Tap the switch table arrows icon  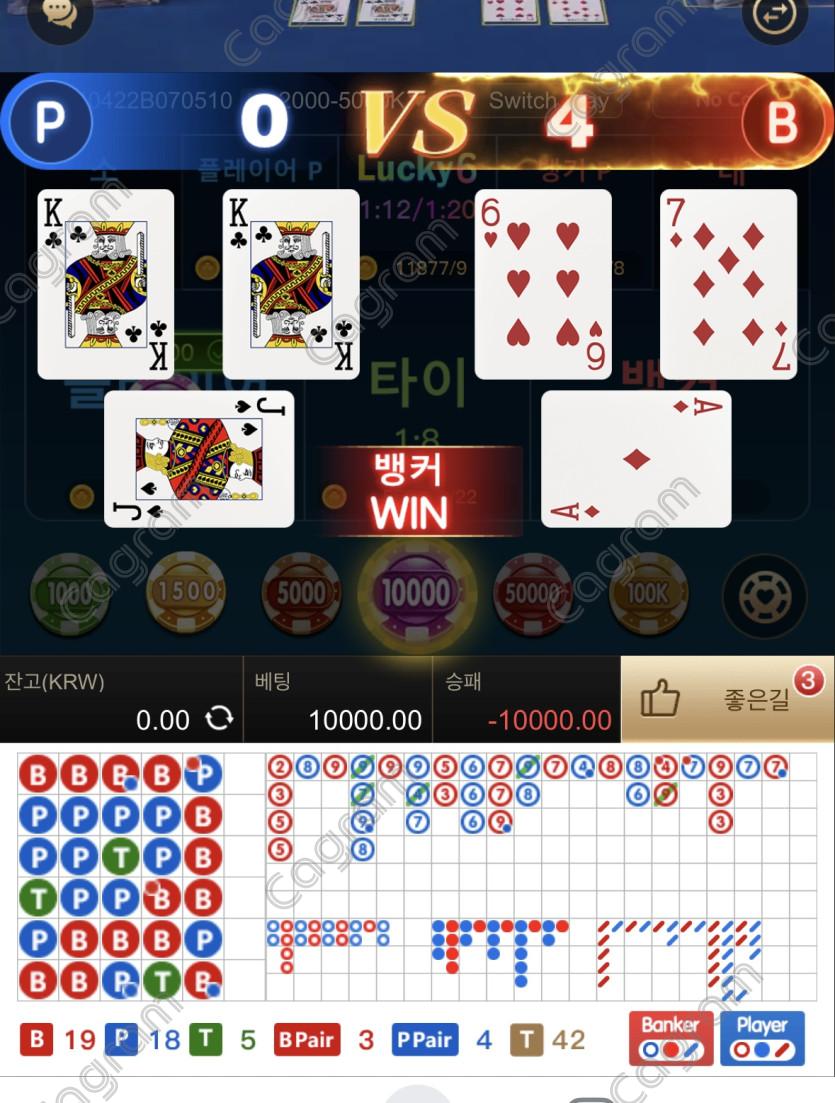coord(773,17)
